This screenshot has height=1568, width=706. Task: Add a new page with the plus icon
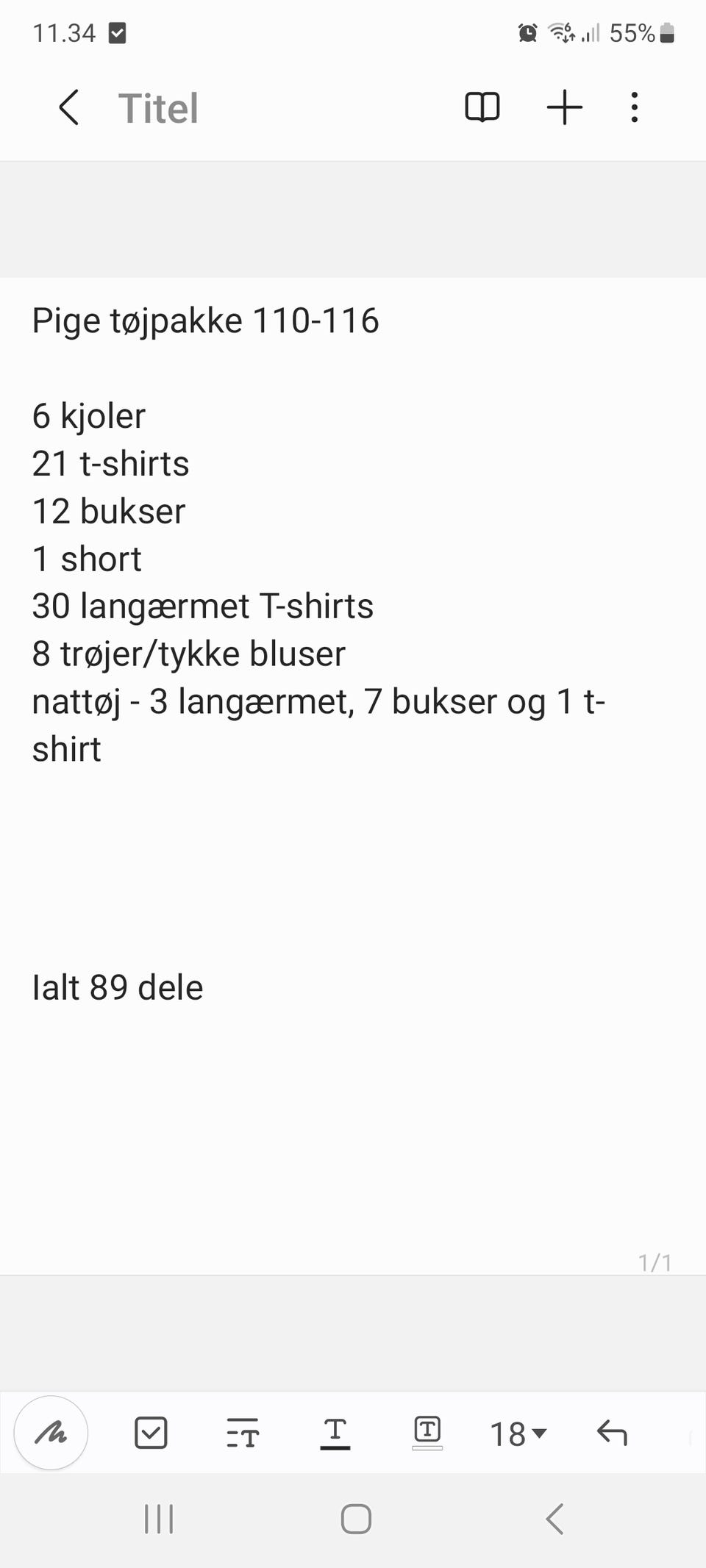(563, 107)
